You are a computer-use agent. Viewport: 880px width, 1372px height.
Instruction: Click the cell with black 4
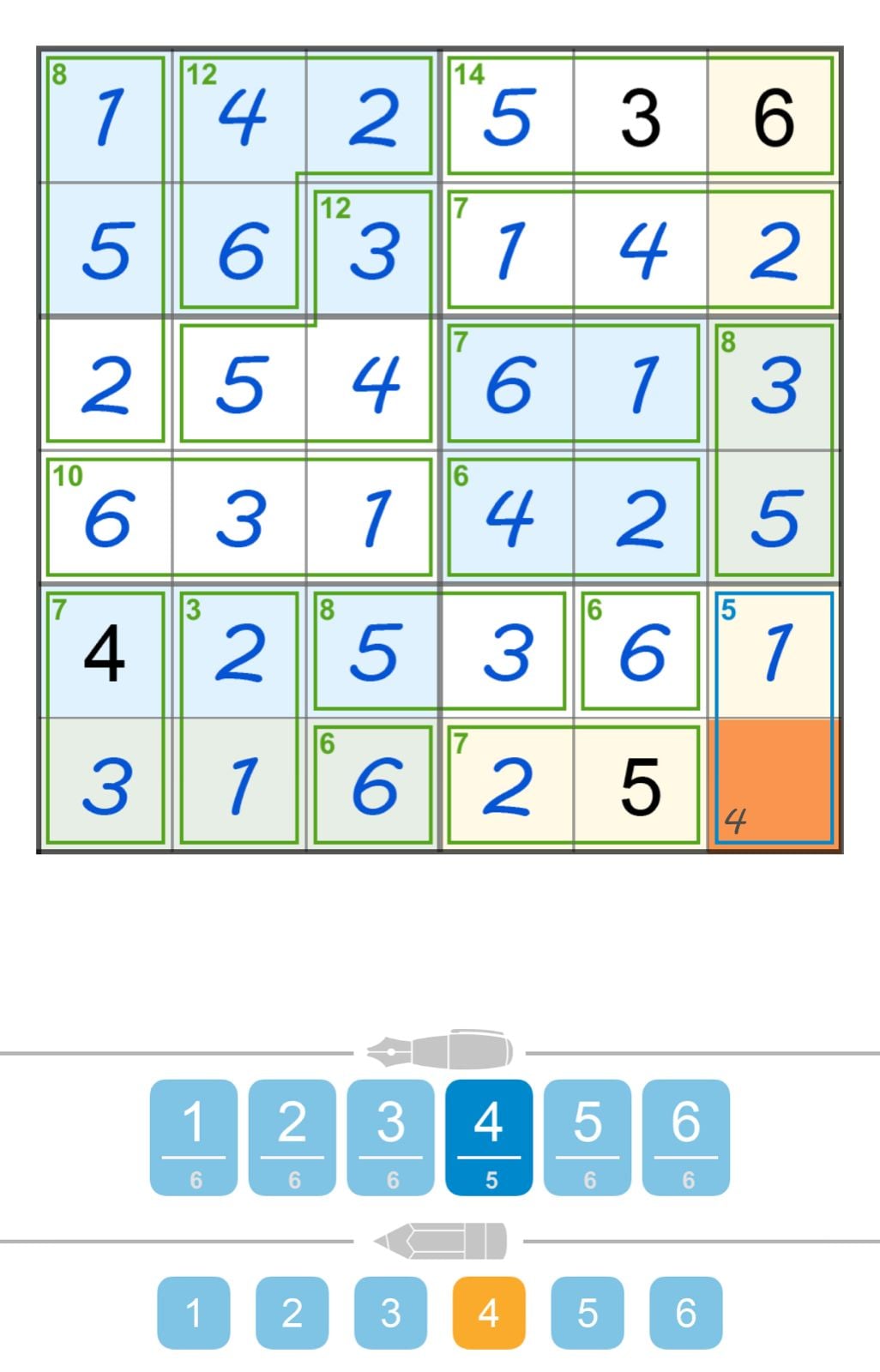[105, 651]
